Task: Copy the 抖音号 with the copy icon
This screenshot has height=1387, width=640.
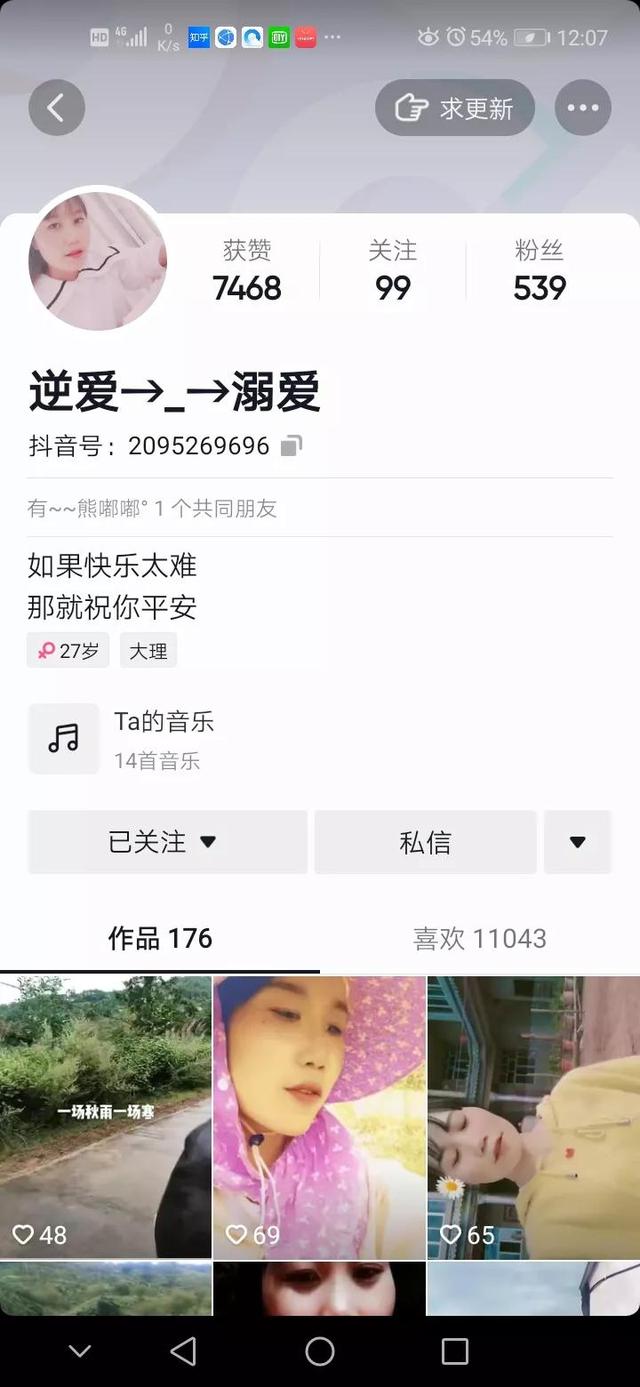Action: [x=291, y=446]
